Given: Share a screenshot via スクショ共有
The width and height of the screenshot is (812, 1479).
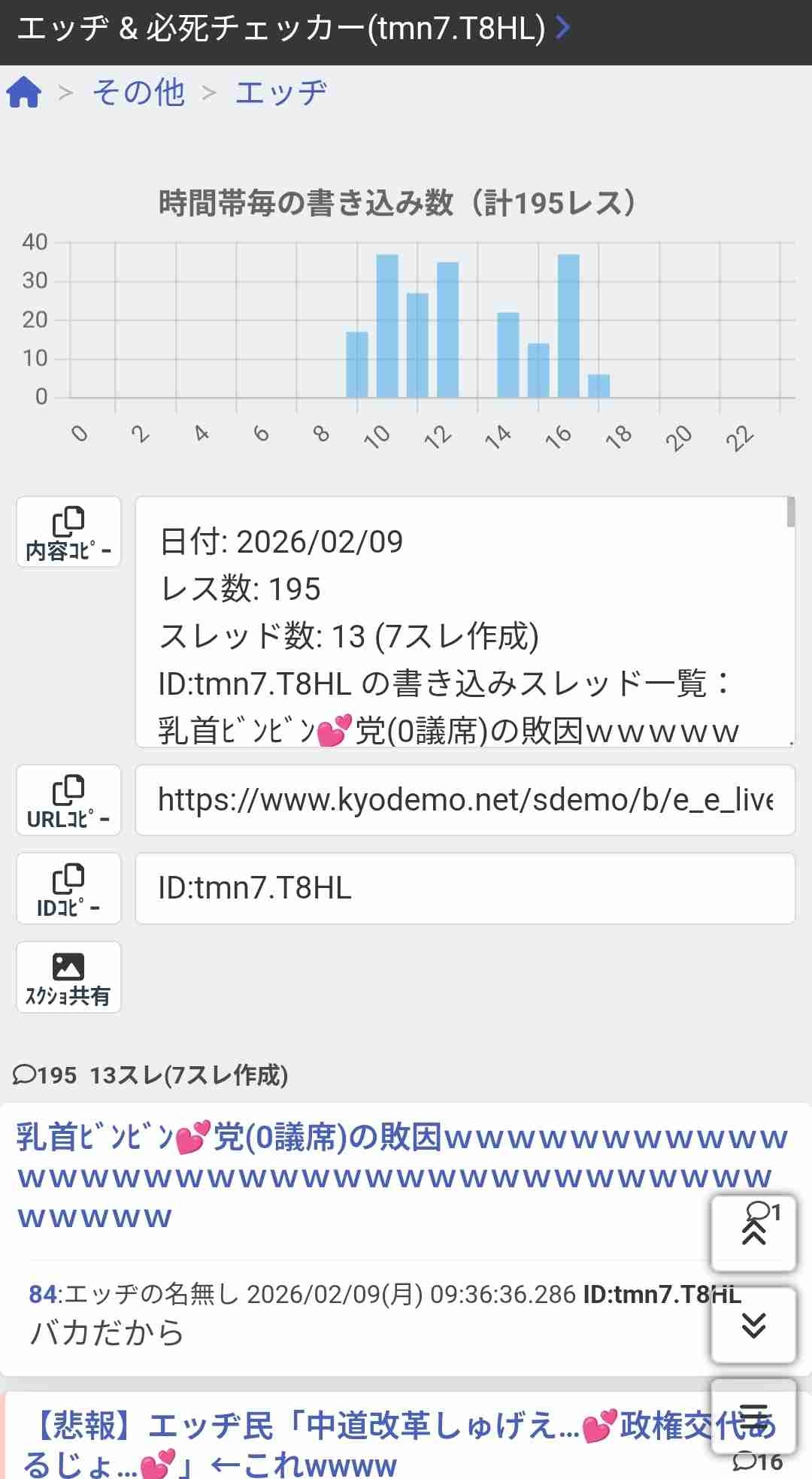Looking at the screenshot, I should click(68, 977).
